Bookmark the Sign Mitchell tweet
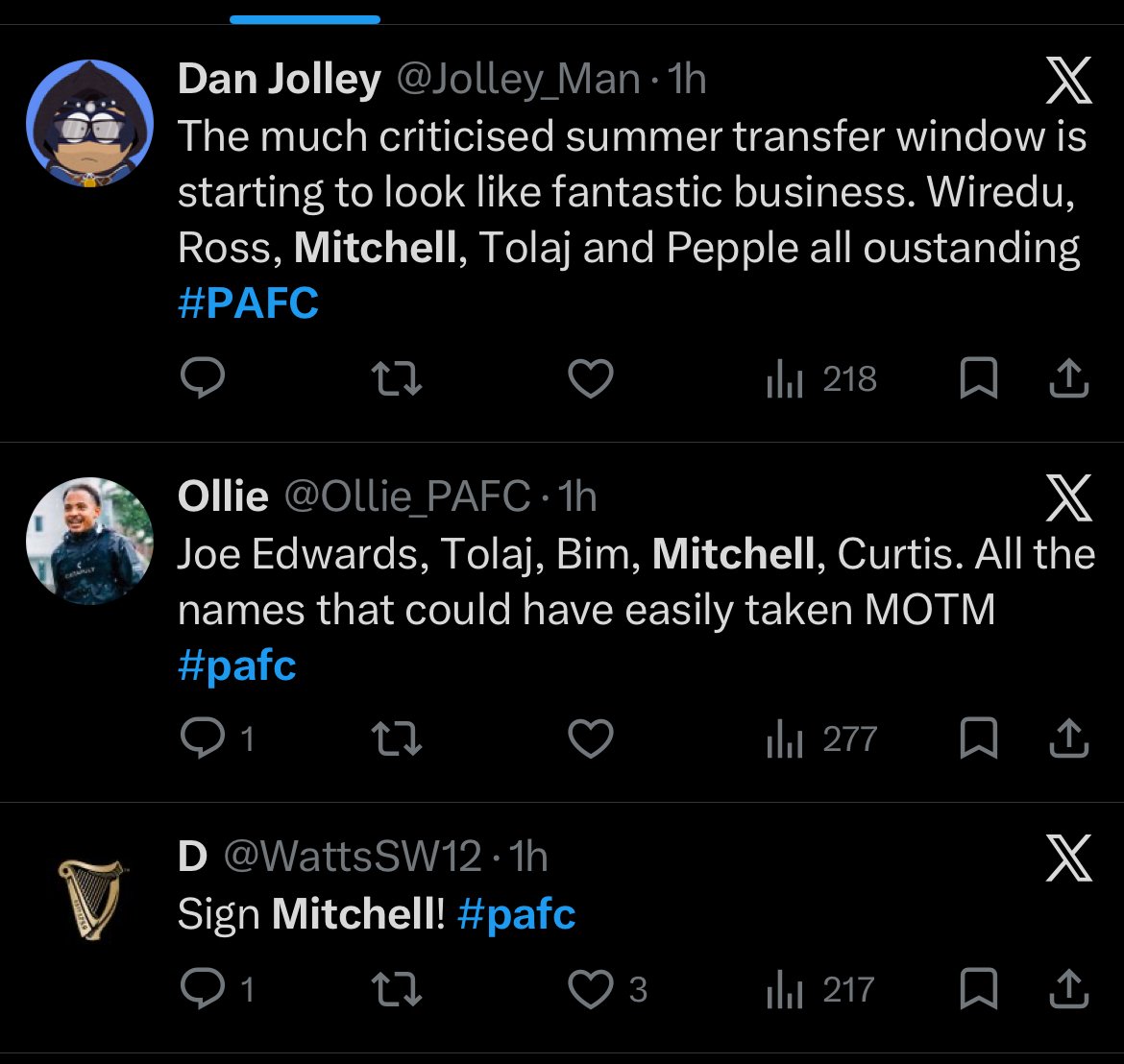 [x=978, y=989]
